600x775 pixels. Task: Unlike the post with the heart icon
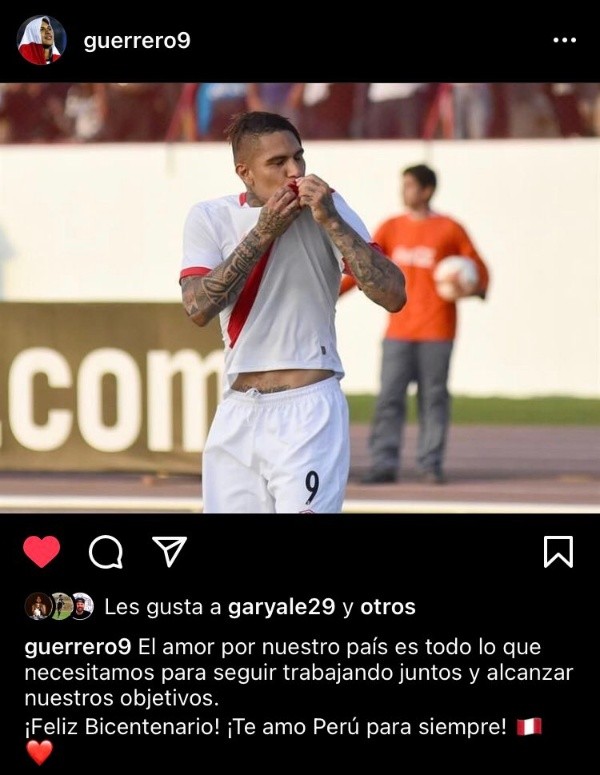(x=42, y=551)
